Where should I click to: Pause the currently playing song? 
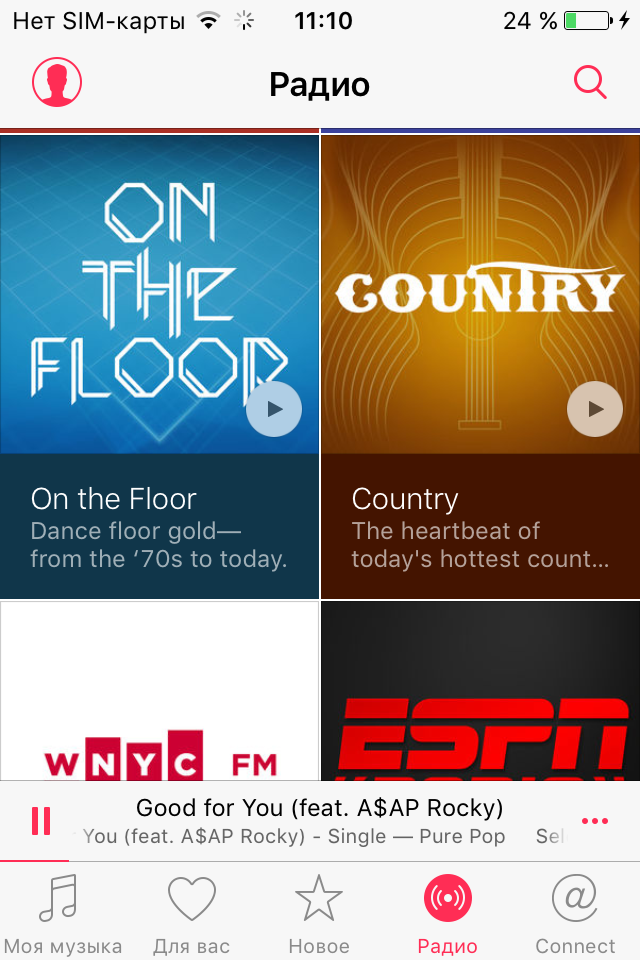tap(41, 821)
